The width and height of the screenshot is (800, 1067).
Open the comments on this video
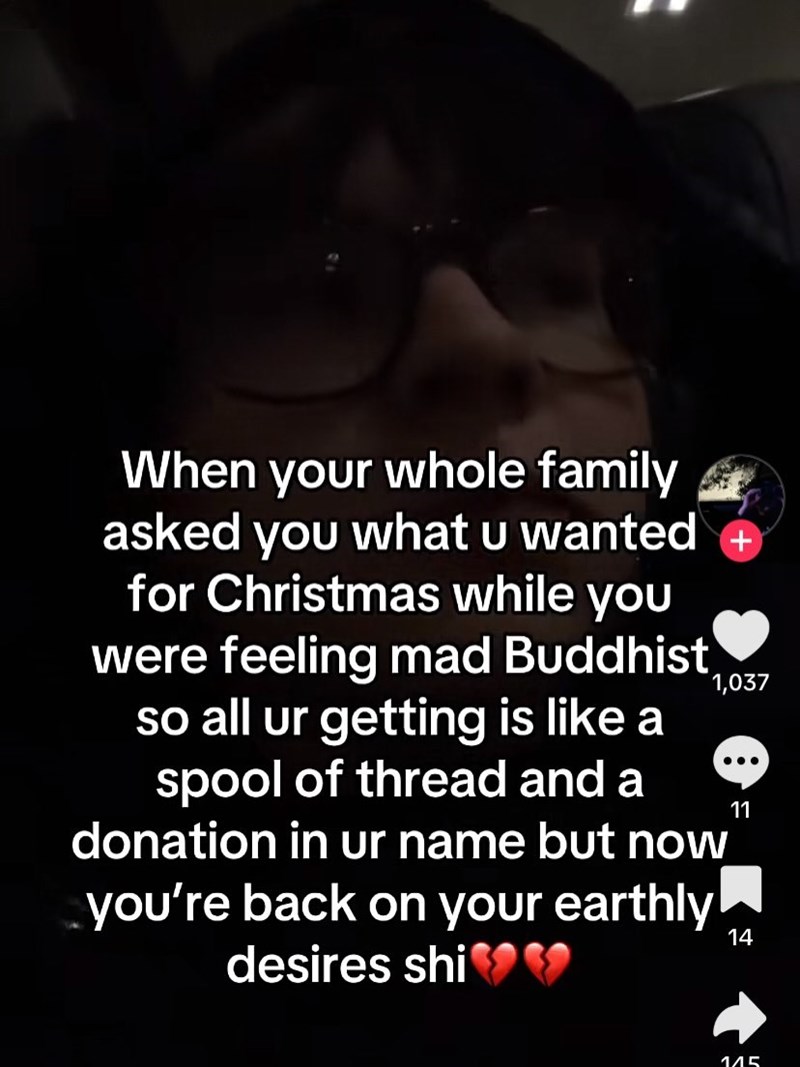click(739, 764)
